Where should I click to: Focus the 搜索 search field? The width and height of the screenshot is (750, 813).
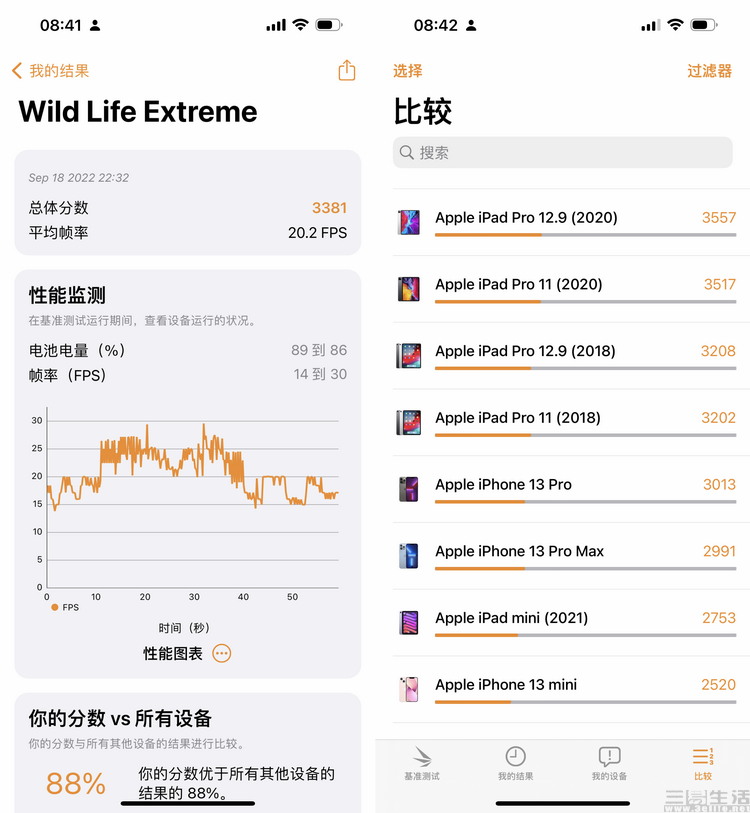pos(562,153)
